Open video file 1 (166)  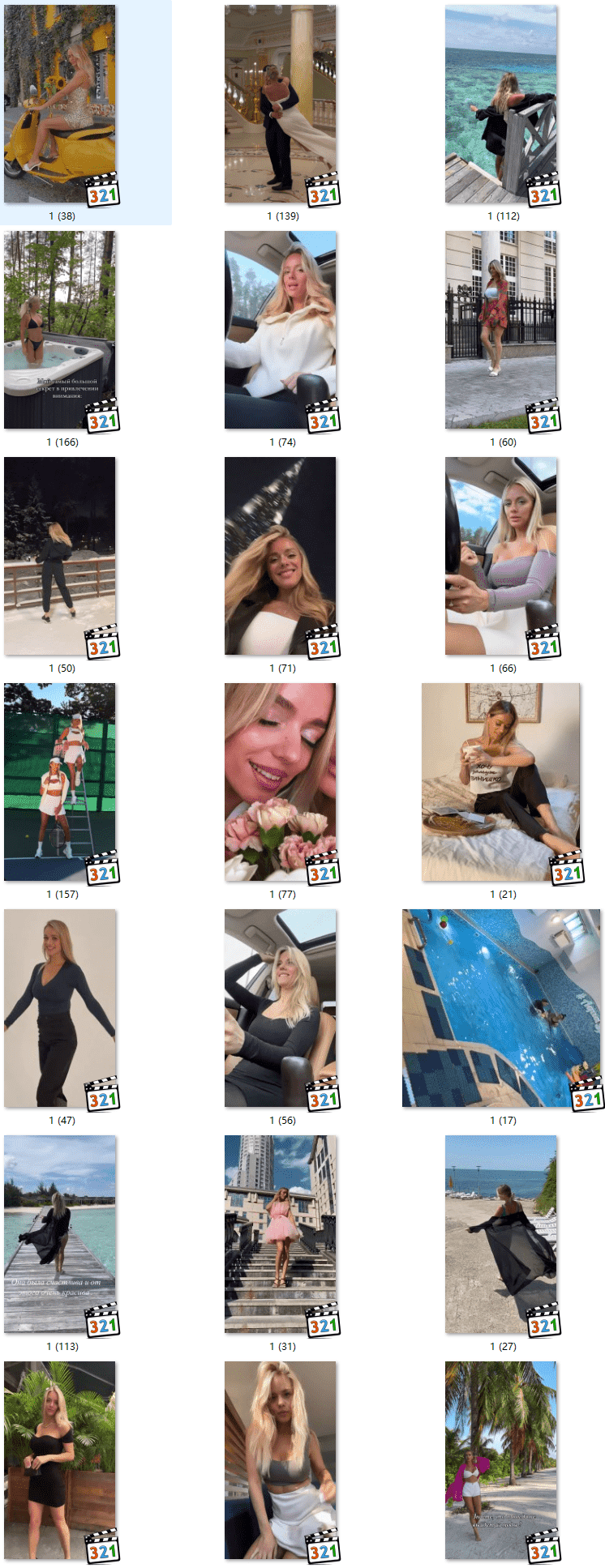click(60, 330)
